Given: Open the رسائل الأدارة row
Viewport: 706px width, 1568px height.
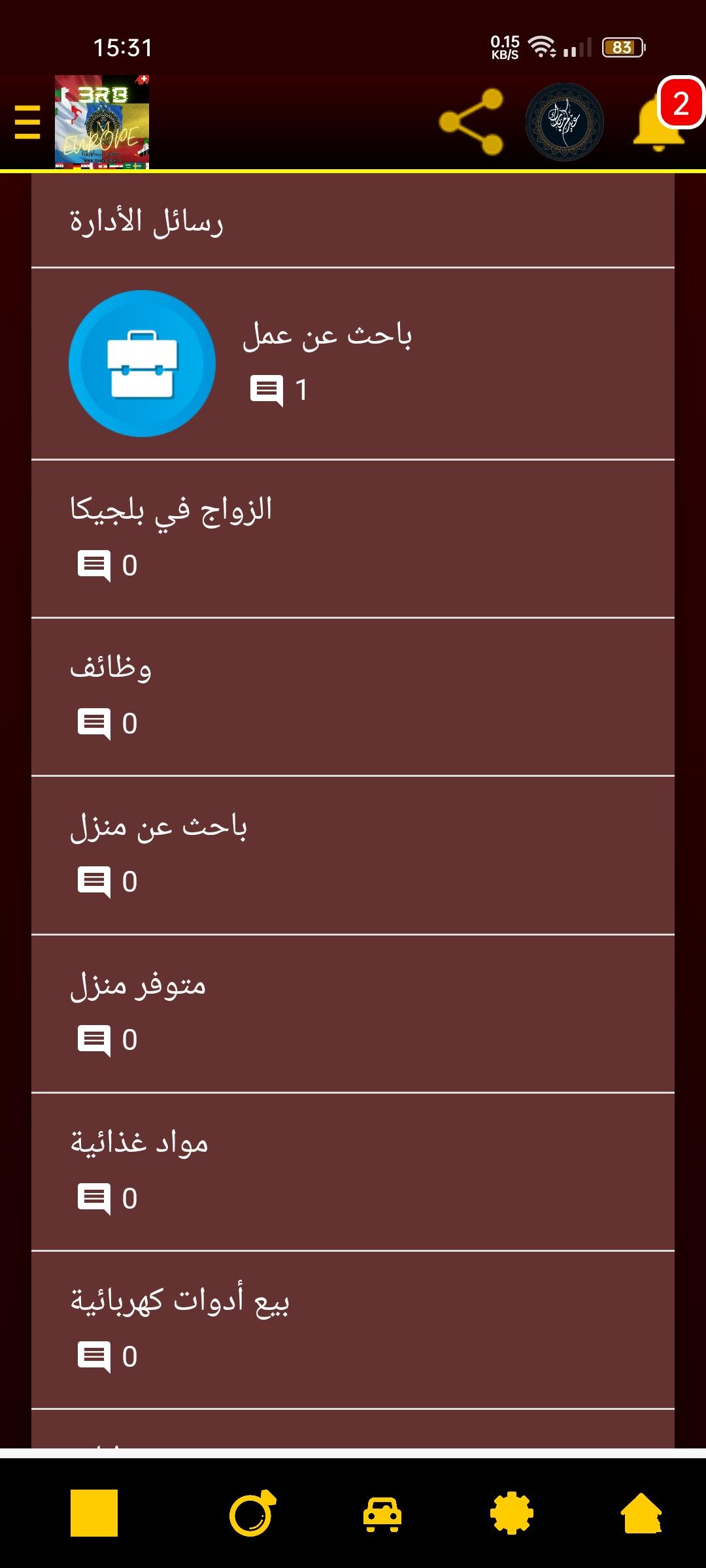Looking at the screenshot, I should (353, 221).
